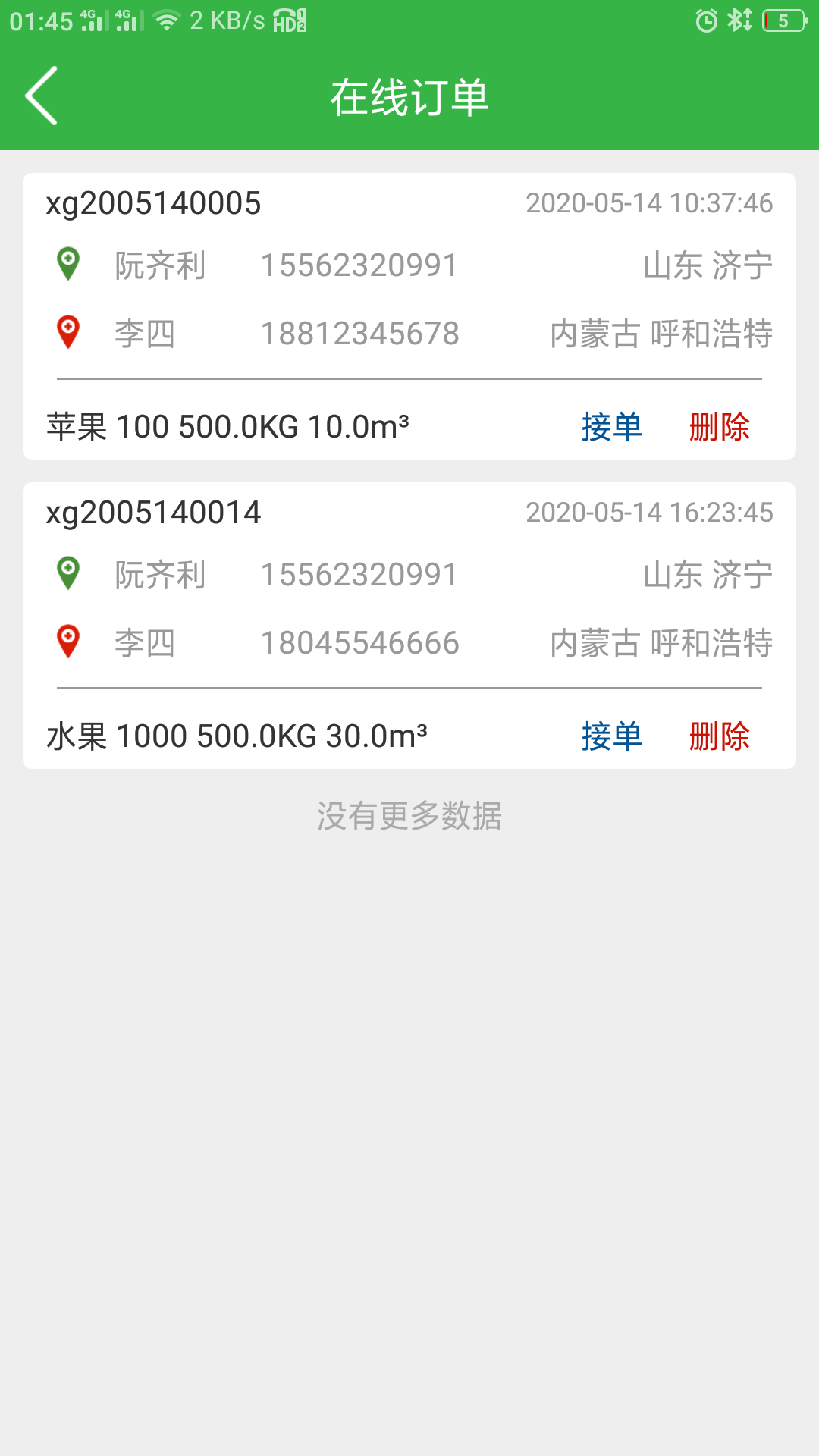Viewport: 819px width, 1456px height.
Task: Open order card xg2005140005
Action: [409, 316]
